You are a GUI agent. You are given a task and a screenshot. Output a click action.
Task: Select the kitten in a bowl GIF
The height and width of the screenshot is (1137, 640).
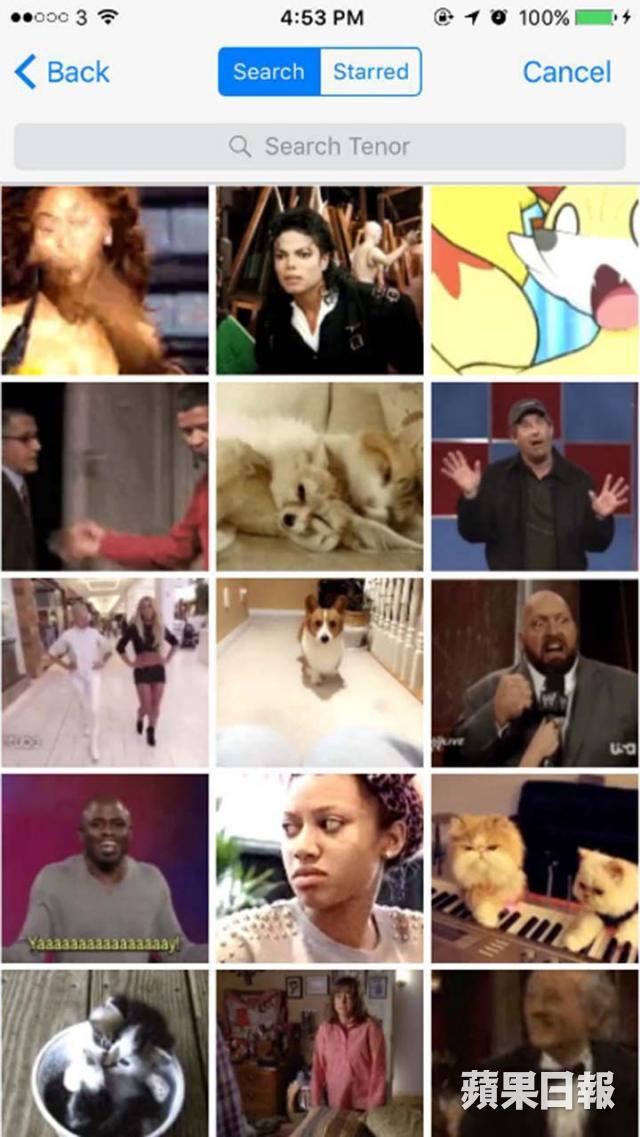(x=105, y=1052)
